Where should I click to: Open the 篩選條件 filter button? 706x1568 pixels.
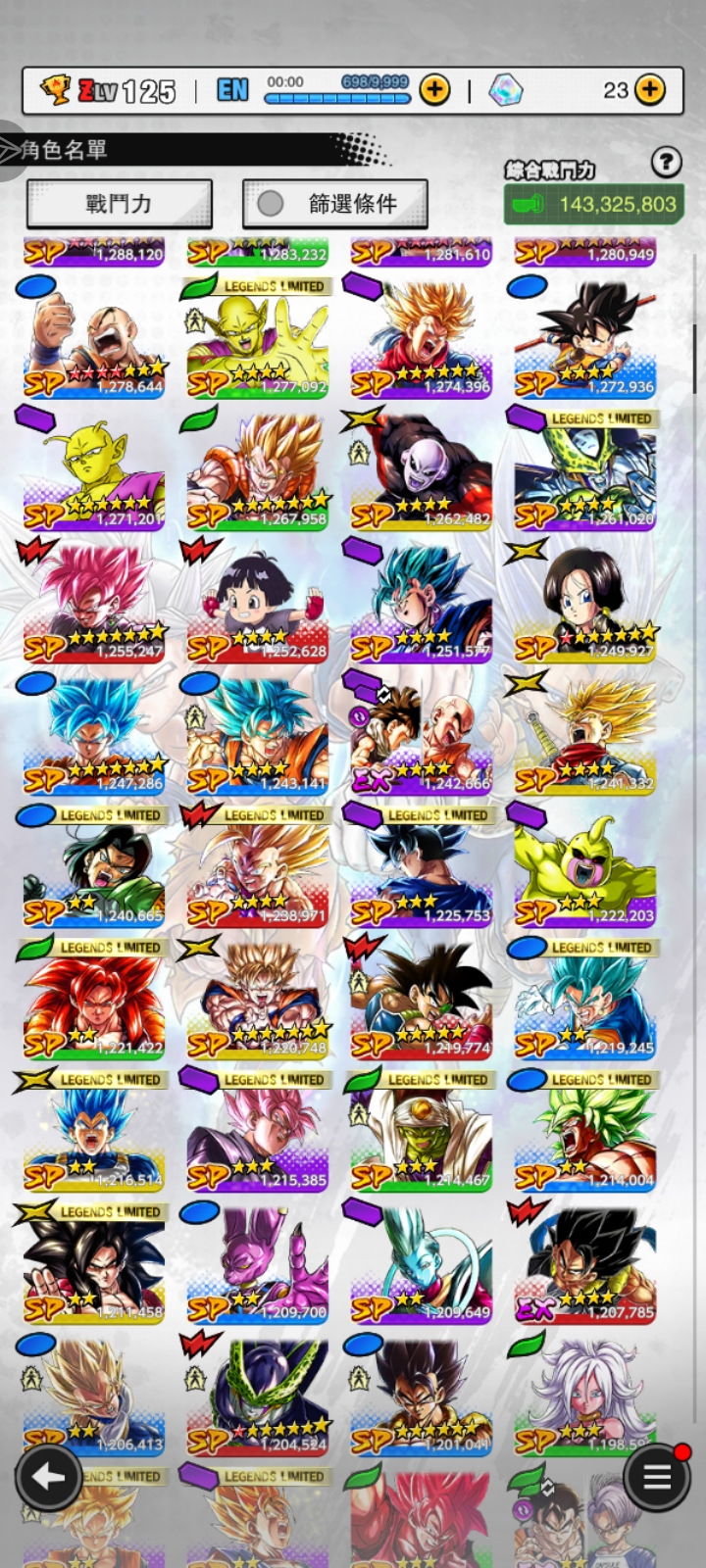(334, 204)
